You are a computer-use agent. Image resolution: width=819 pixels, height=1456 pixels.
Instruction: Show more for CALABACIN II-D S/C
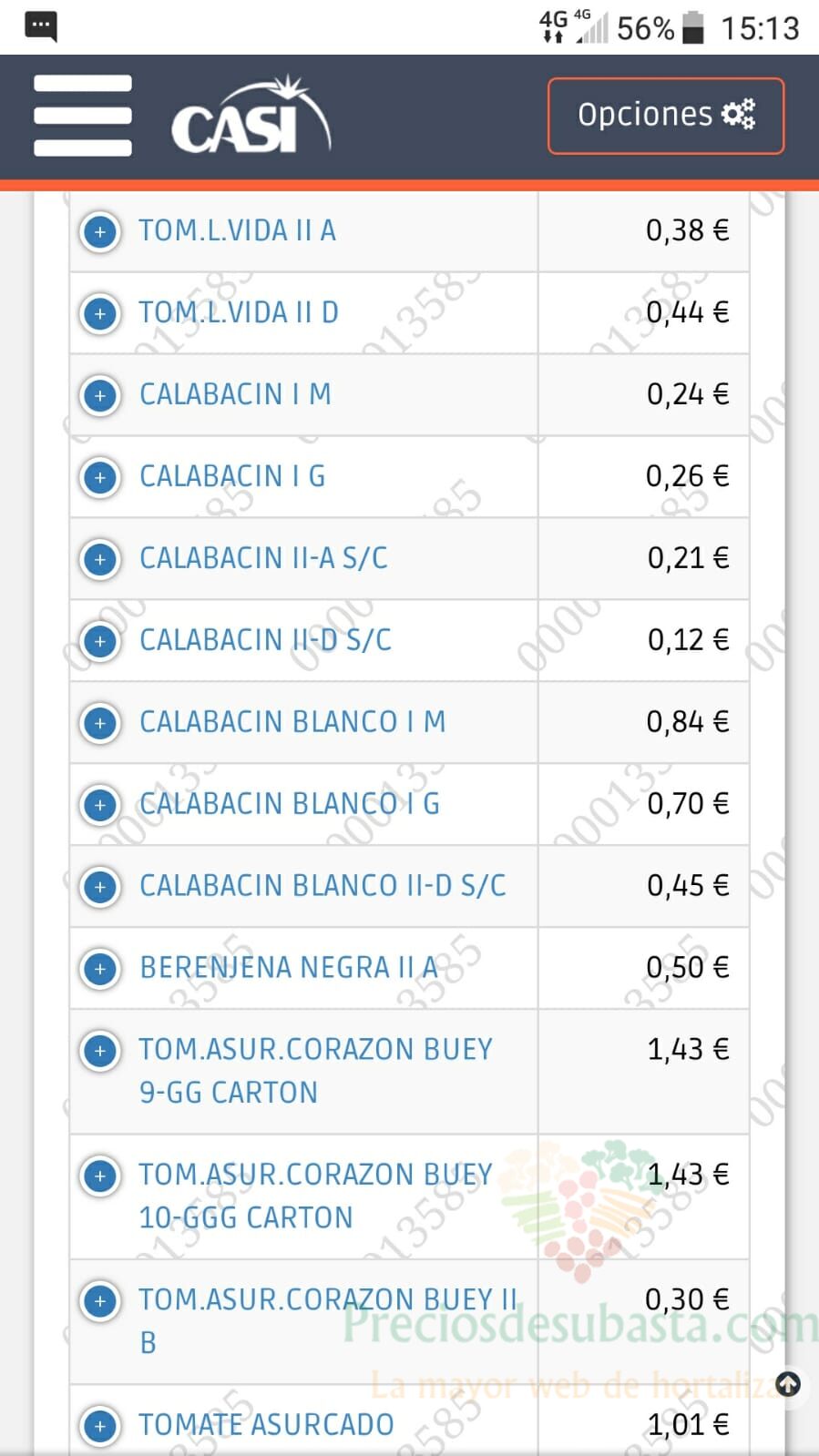pyautogui.click(x=100, y=641)
